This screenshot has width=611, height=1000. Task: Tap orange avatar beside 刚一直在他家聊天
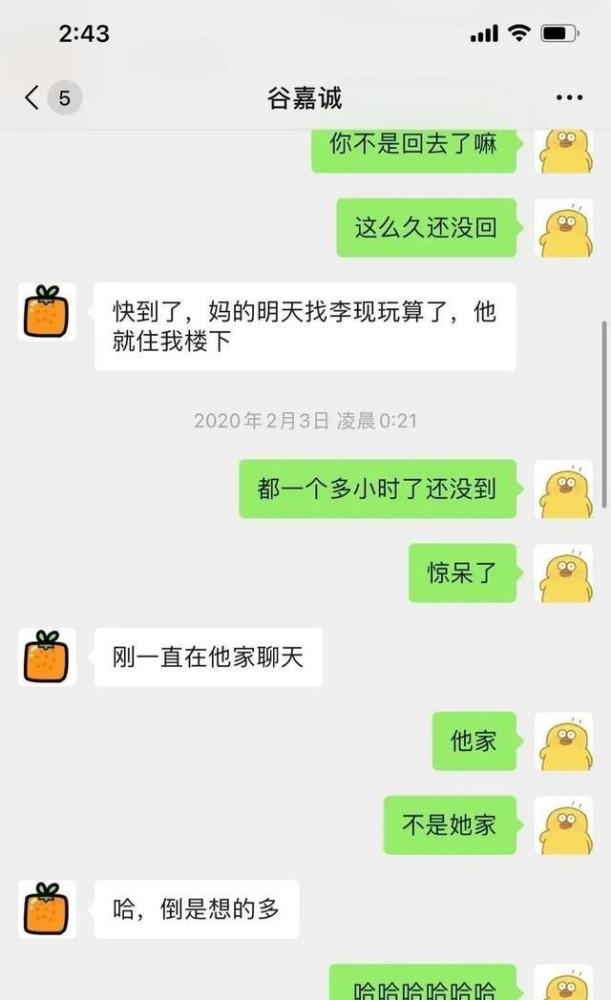[46, 657]
